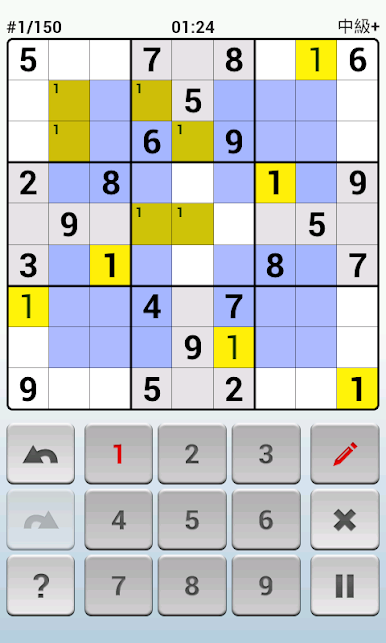Undo the last move

pos(40,454)
